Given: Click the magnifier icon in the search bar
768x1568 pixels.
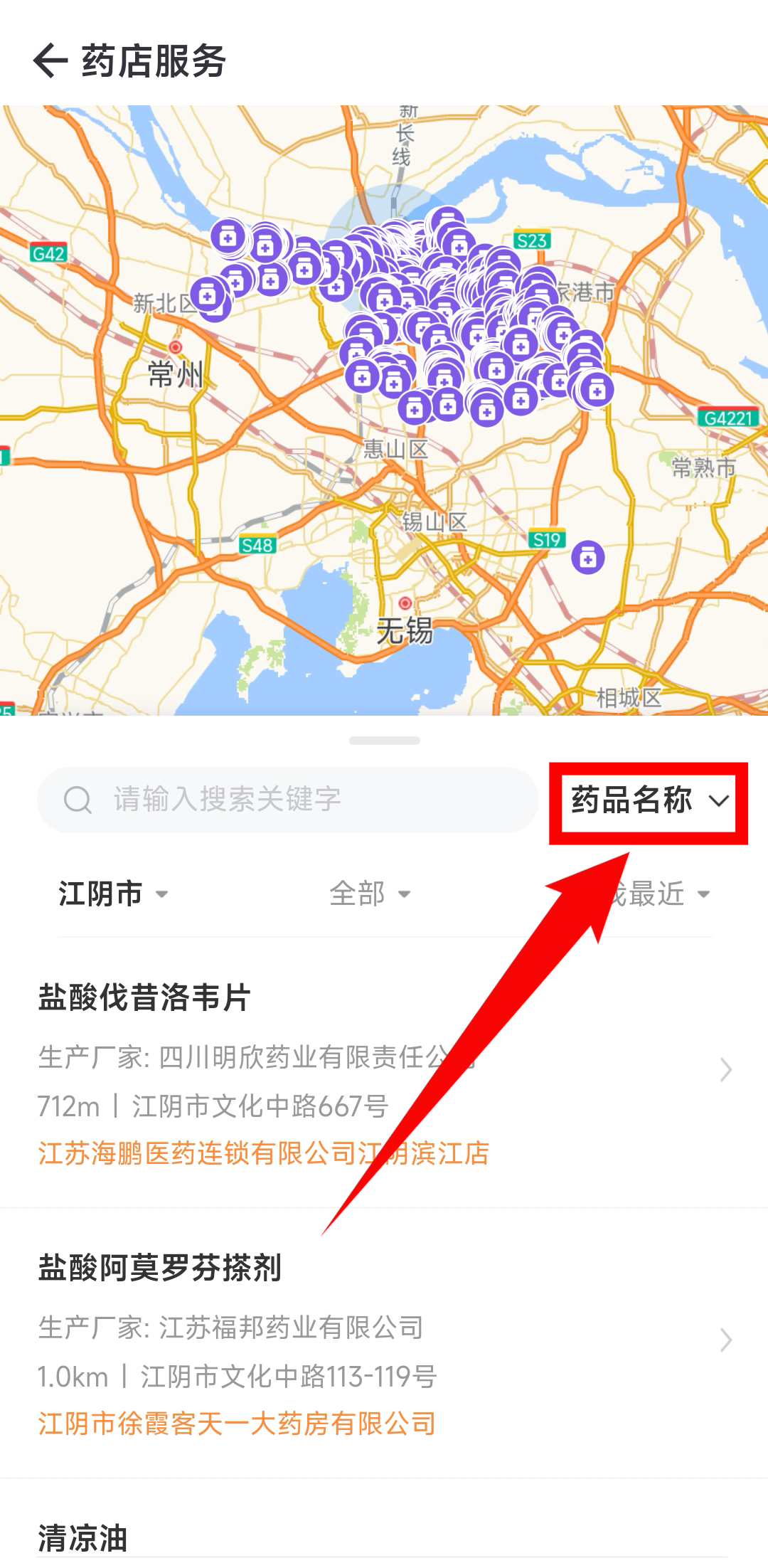Looking at the screenshot, I should pyautogui.click(x=80, y=799).
